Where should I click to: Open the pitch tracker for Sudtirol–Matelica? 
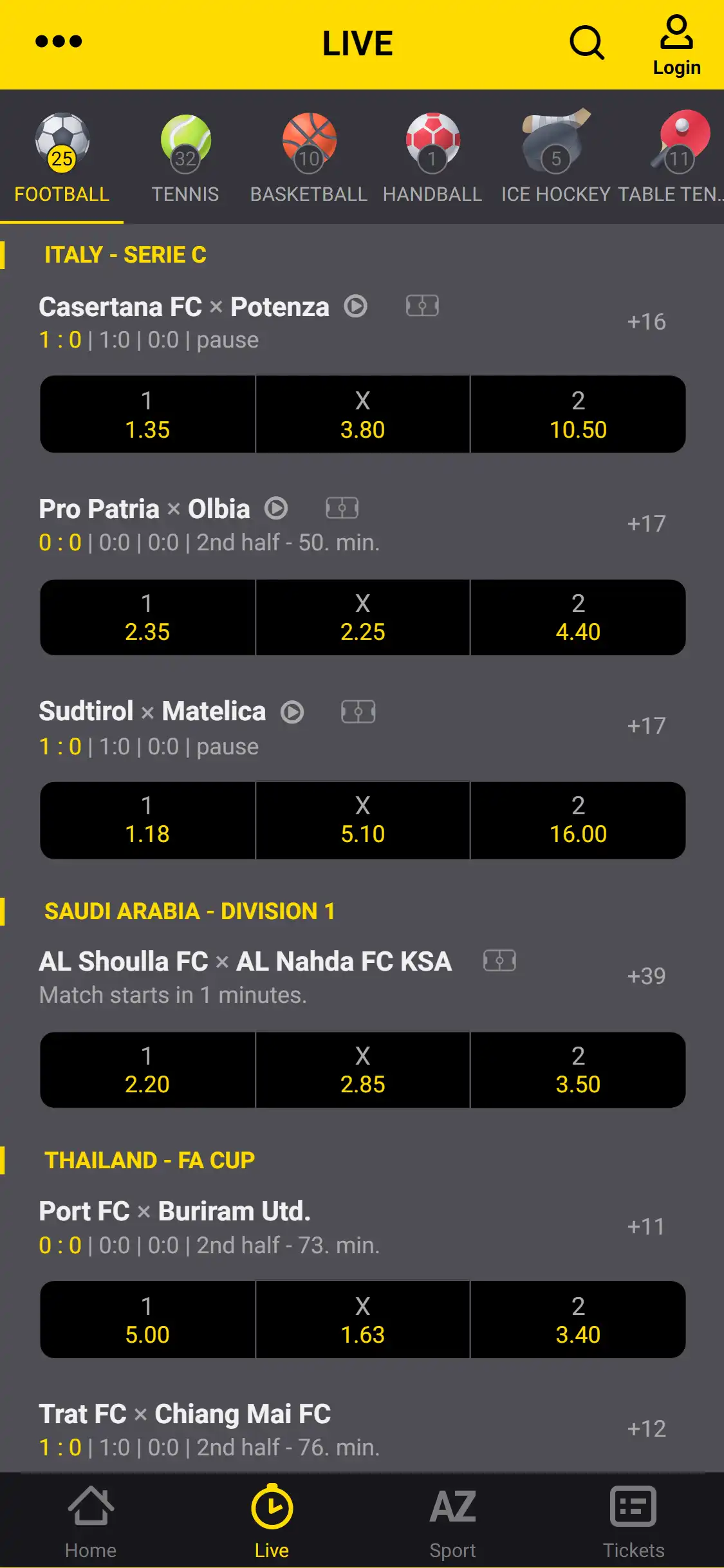pos(358,712)
